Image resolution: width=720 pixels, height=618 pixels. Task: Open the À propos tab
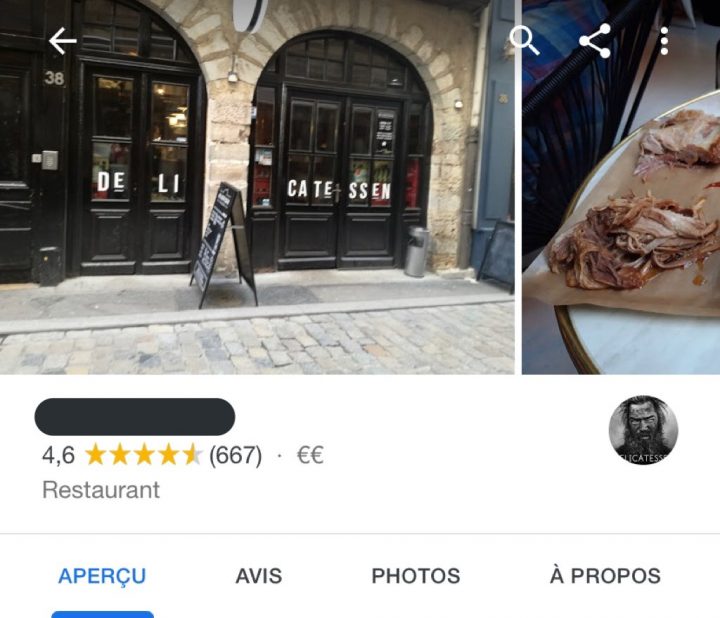[605, 576]
